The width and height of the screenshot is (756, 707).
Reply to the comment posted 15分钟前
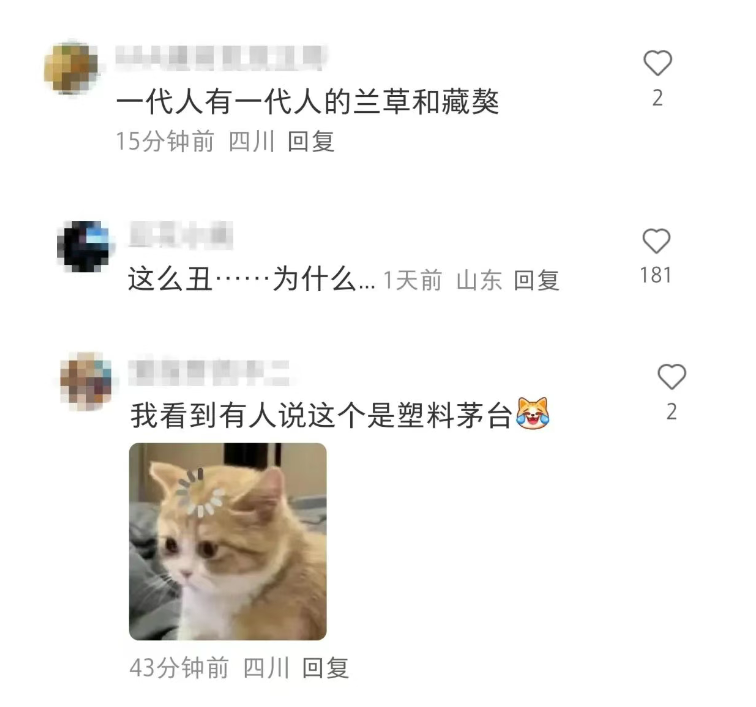(310, 142)
